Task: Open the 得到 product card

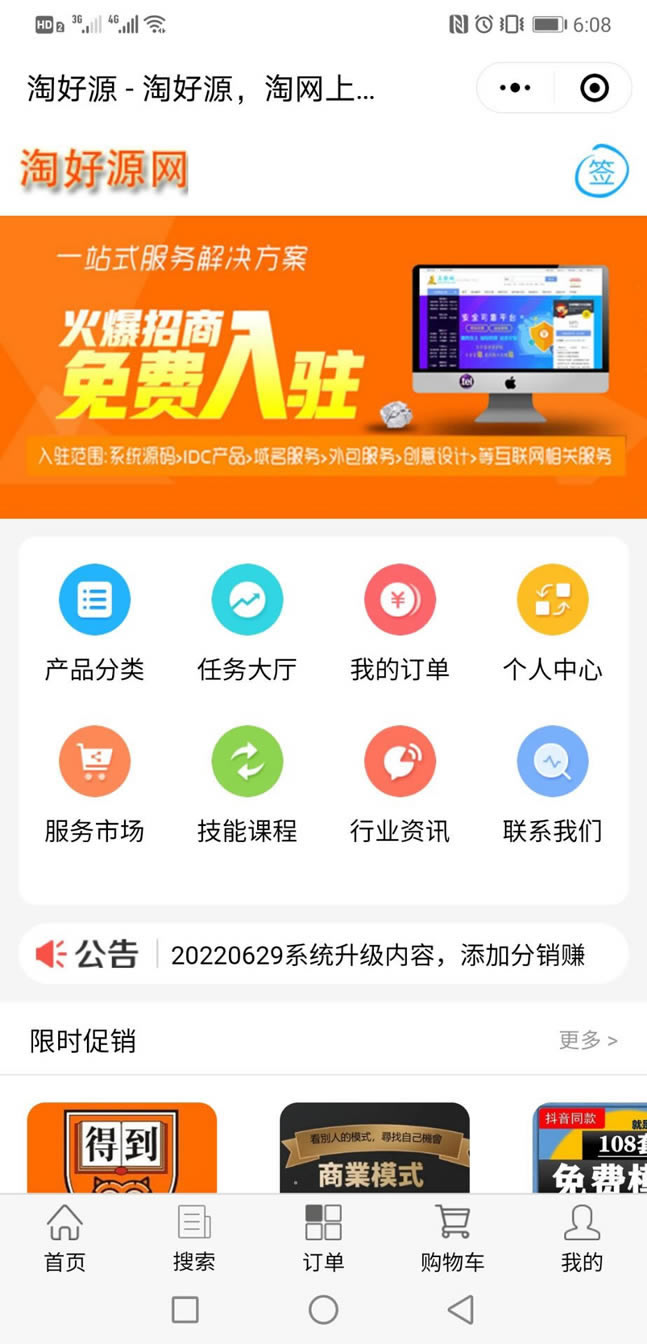Action: [121, 1148]
